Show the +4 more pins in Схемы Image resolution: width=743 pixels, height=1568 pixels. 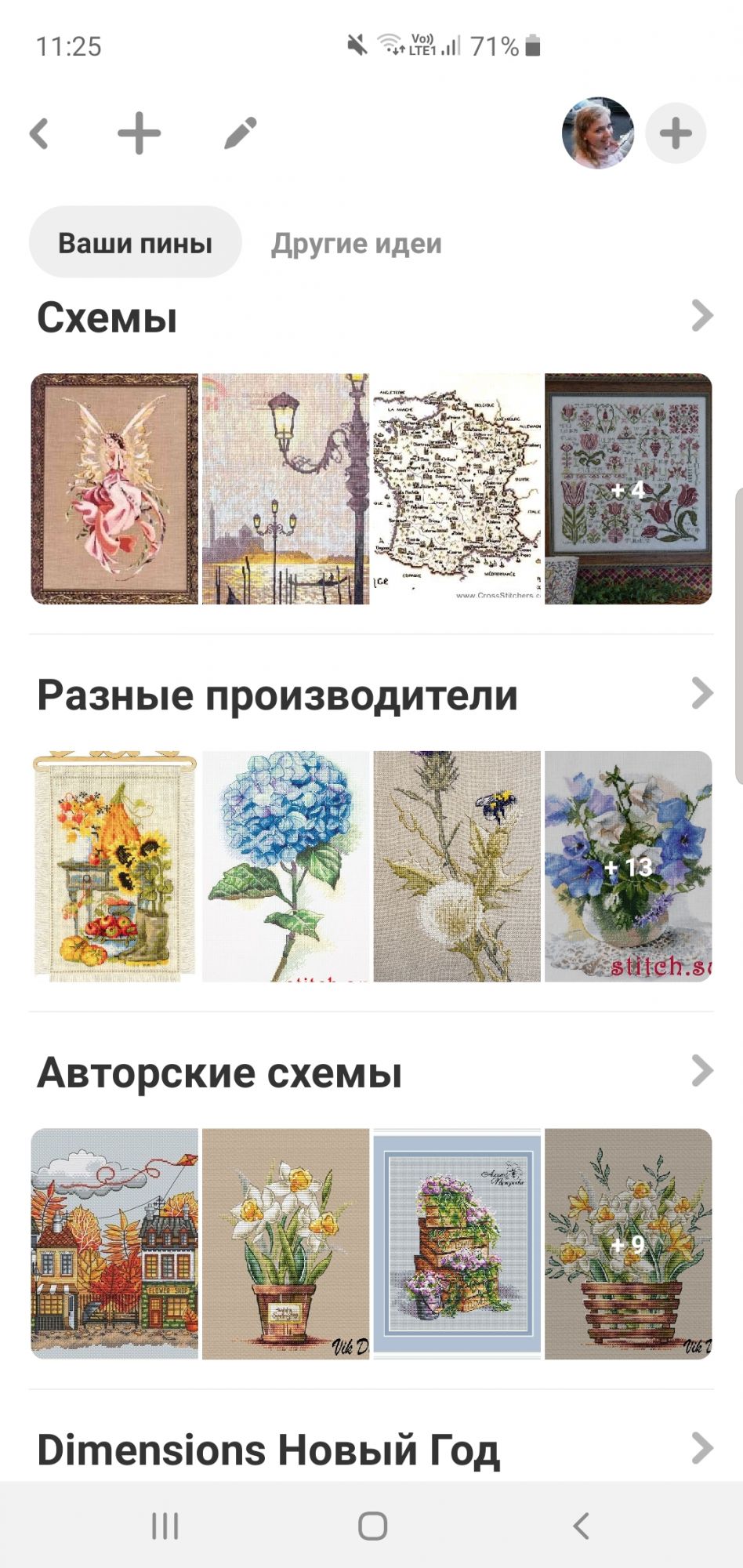(x=628, y=489)
